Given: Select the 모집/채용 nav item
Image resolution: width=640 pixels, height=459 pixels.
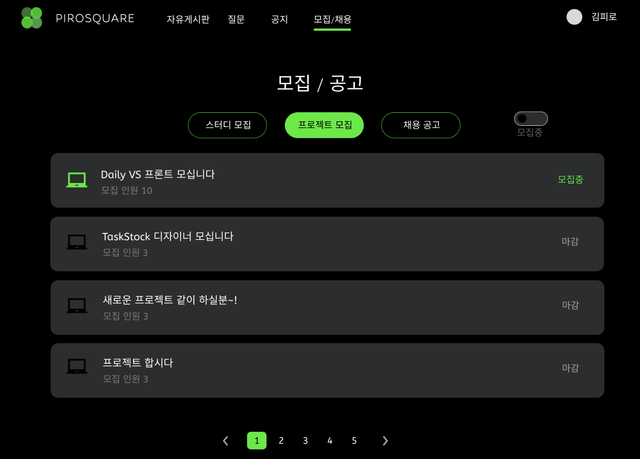Looking at the screenshot, I should tap(332, 19).
